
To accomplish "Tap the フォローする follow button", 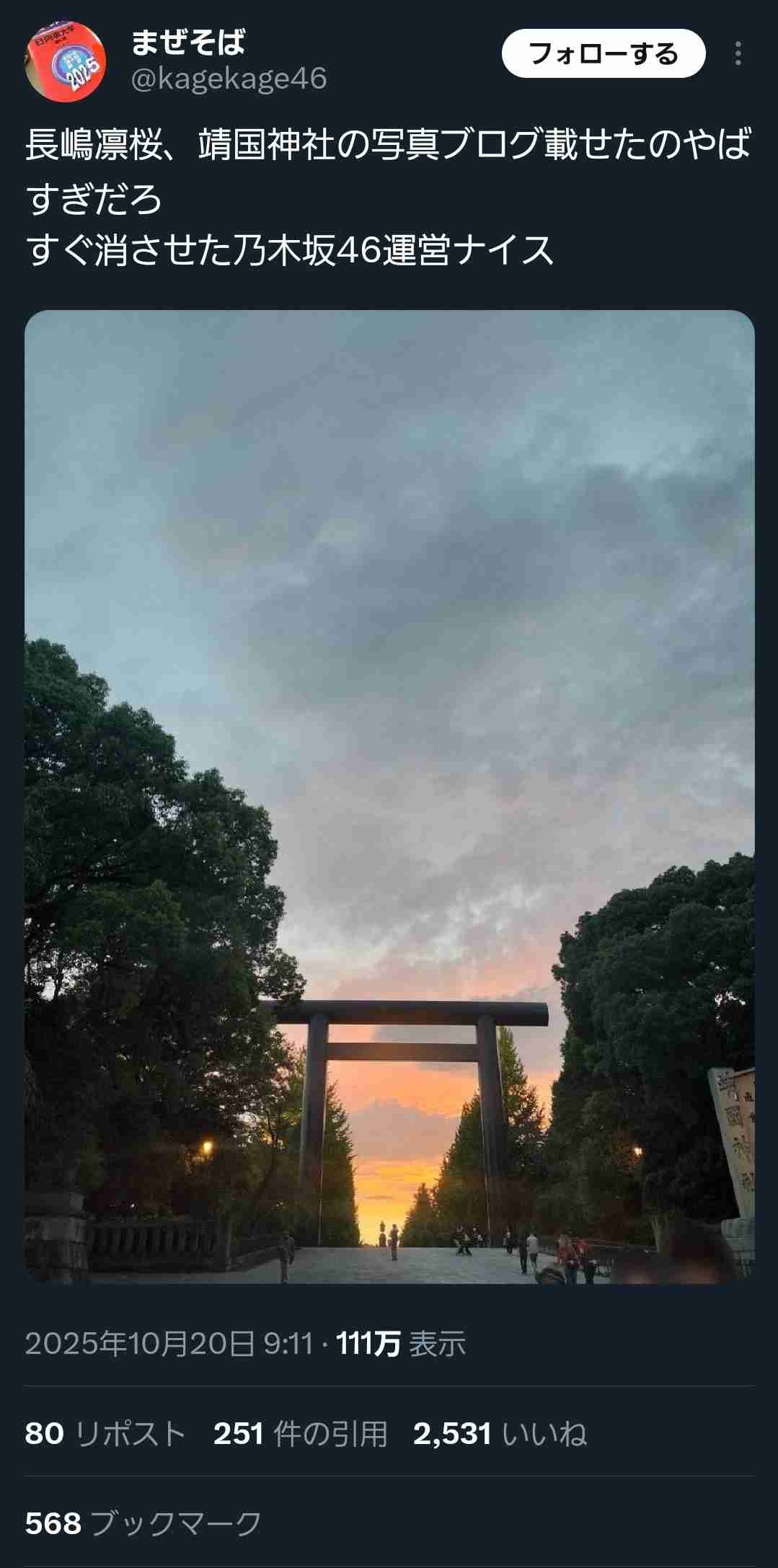I will (x=603, y=53).
